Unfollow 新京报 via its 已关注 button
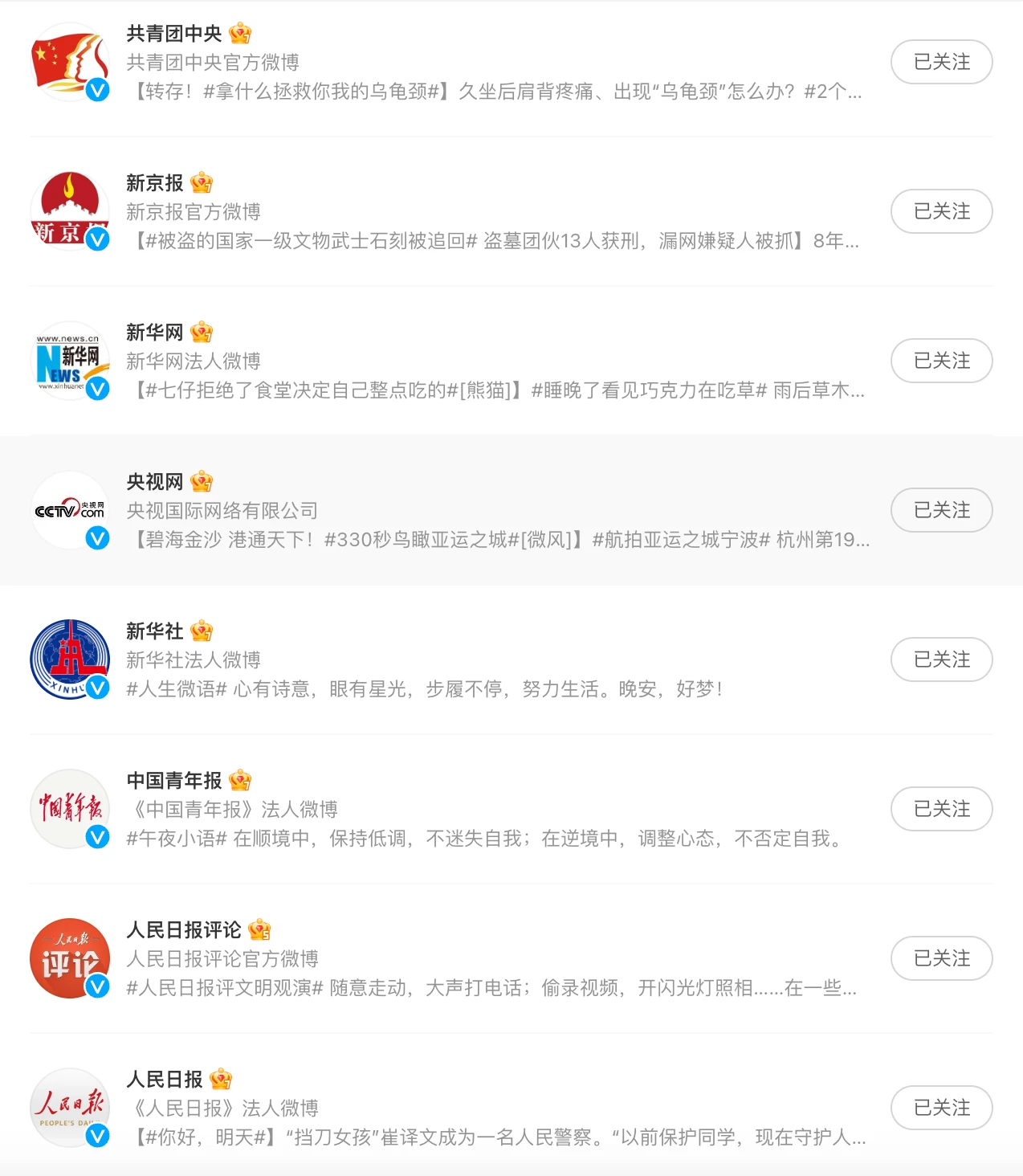Screen dimensions: 1023x1176 941,211
